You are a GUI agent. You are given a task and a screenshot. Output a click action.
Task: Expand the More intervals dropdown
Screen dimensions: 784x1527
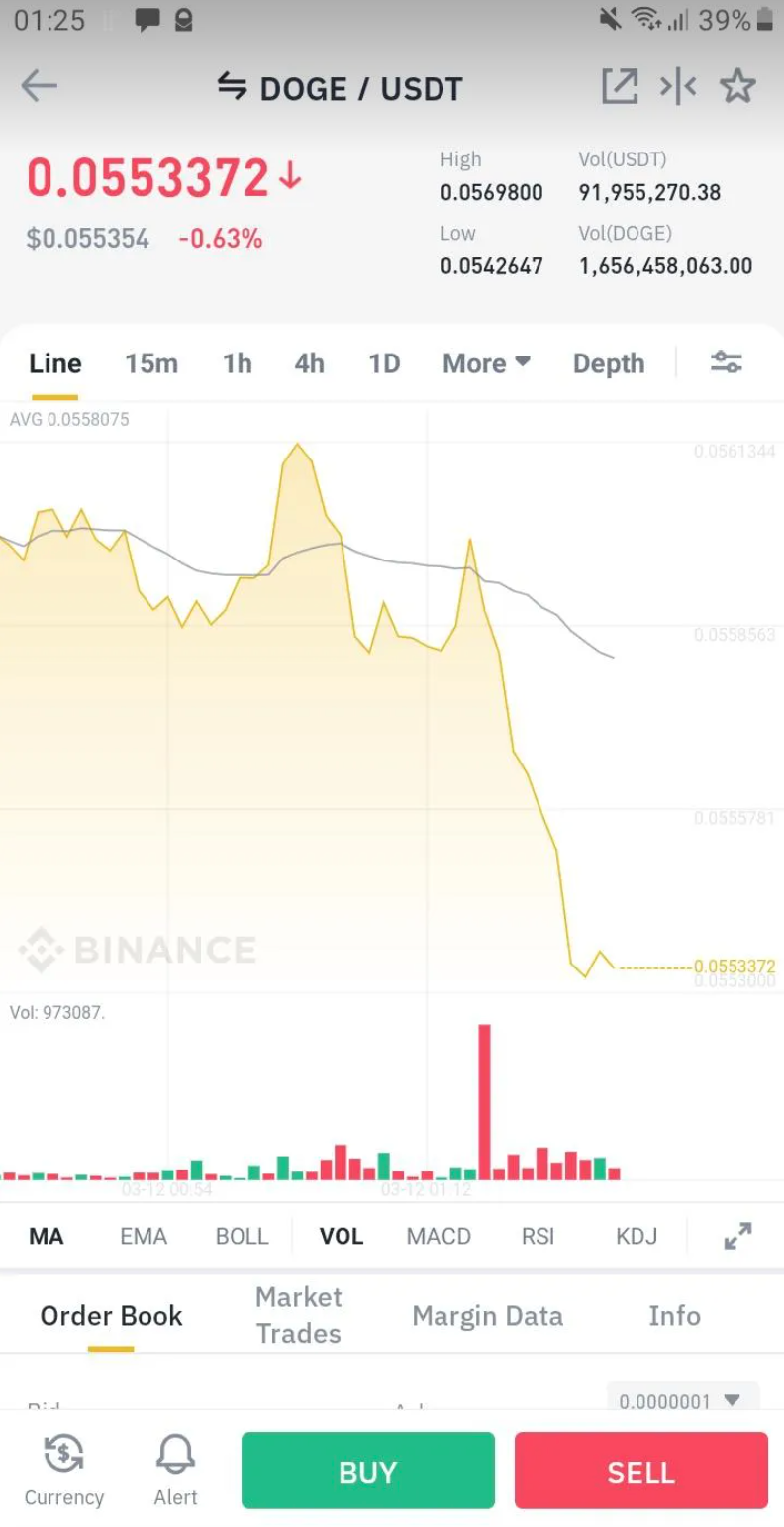(x=486, y=363)
